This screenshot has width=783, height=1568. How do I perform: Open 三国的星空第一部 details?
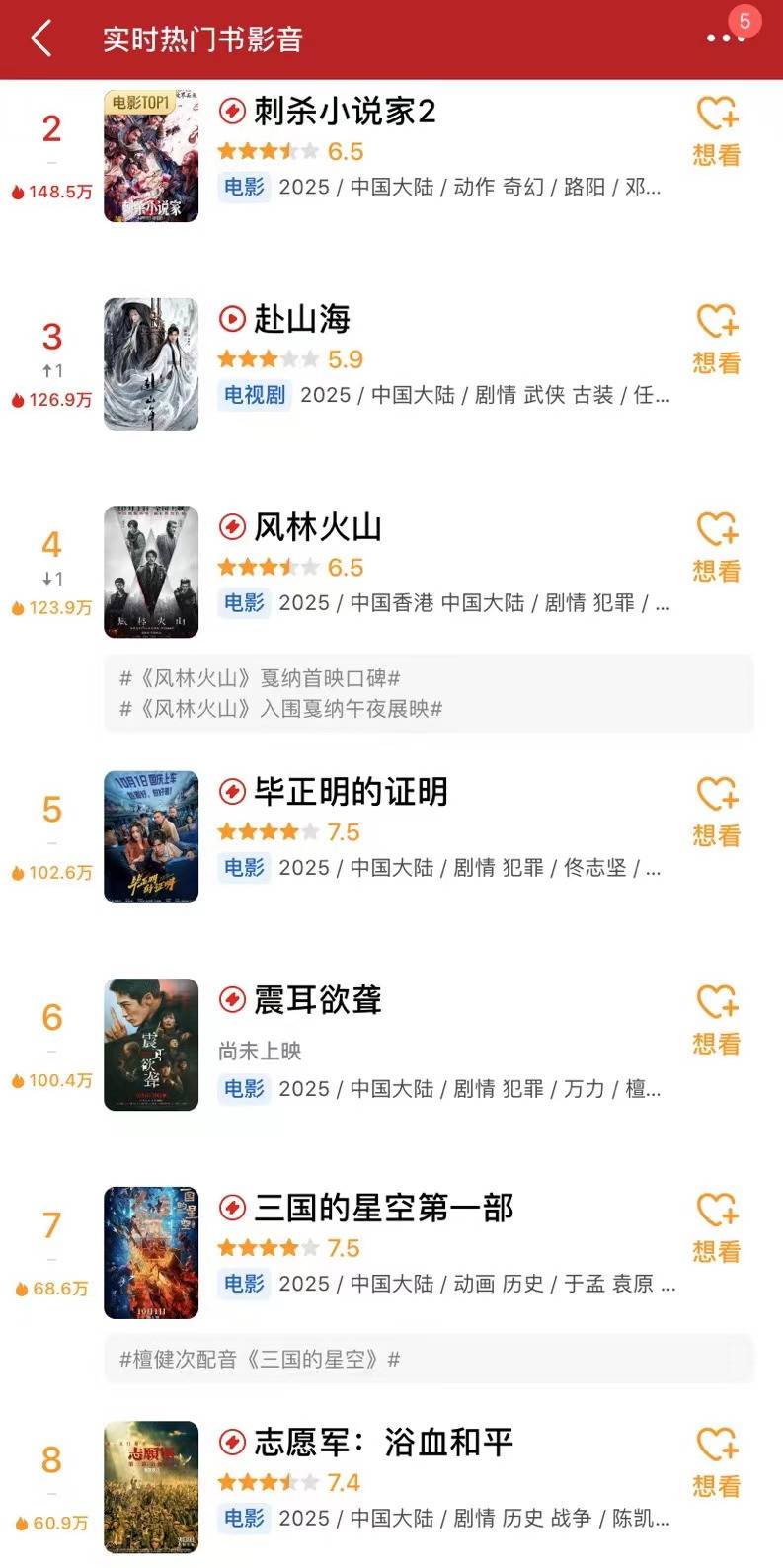click(x=383, y=1208)
